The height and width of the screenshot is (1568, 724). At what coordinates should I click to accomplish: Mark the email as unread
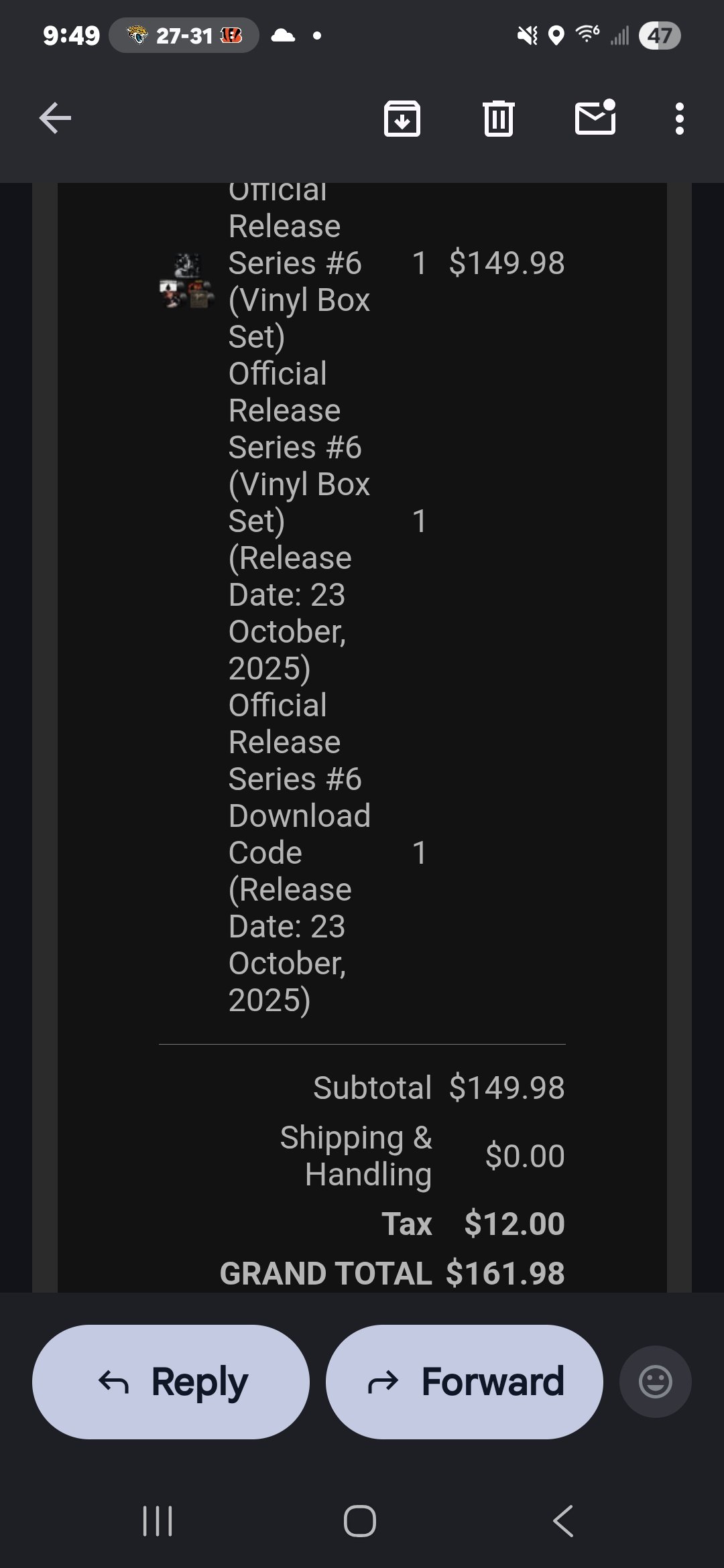(x=595, y=117)
